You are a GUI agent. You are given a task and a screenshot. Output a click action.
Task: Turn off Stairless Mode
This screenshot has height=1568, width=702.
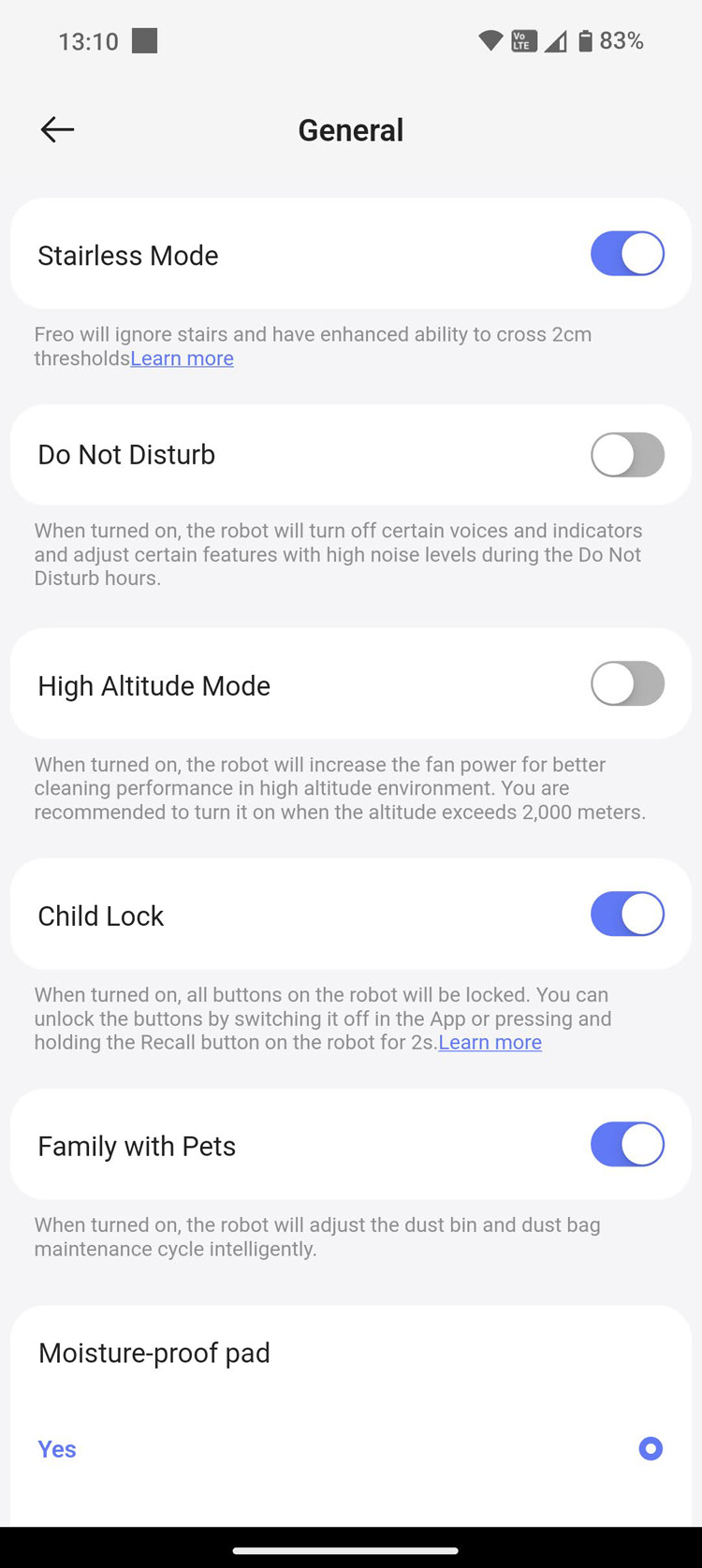tap(627, 254)
